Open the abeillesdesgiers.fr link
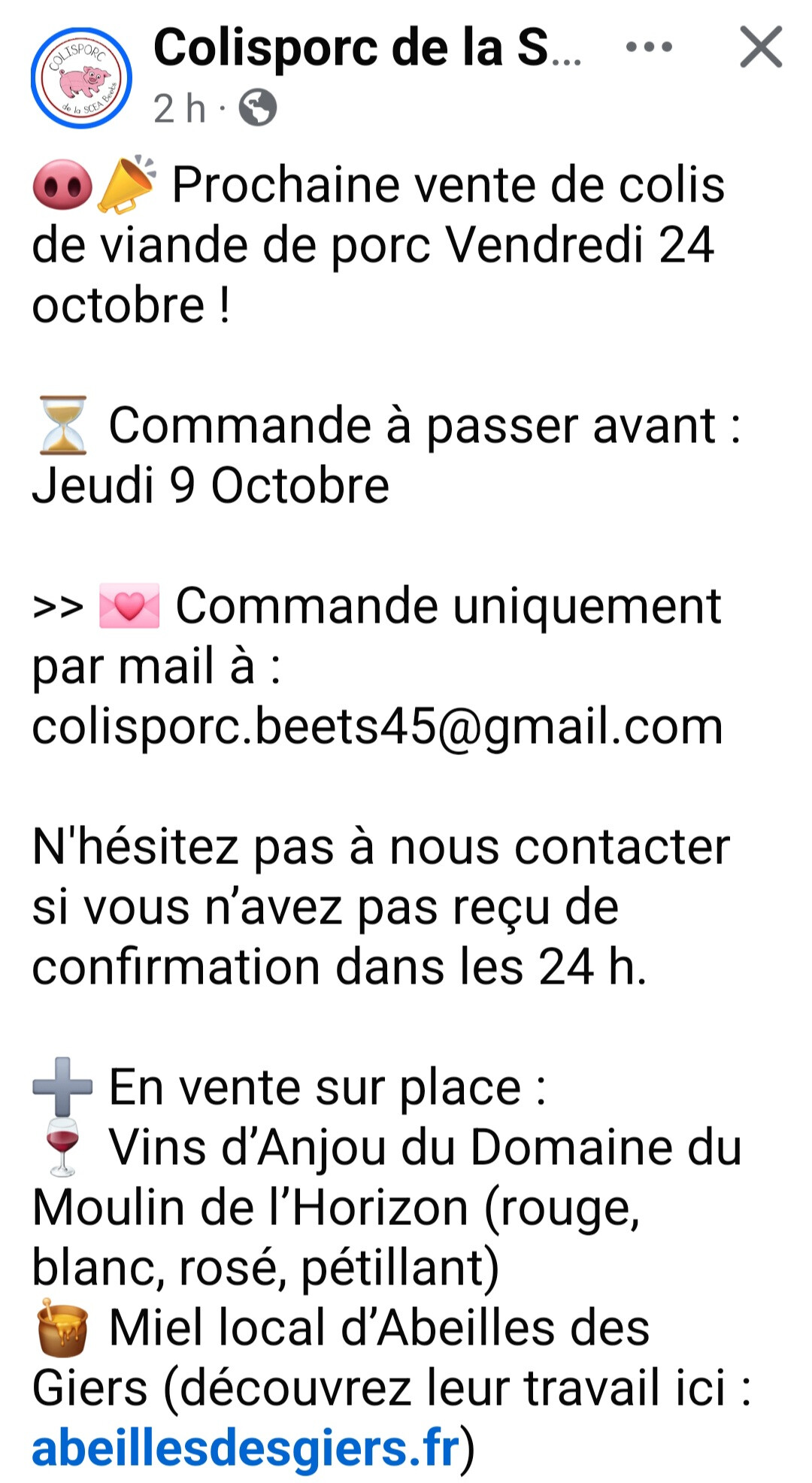The height and width of the screenshot is (1483, 812). click(x=245, y=1448)
